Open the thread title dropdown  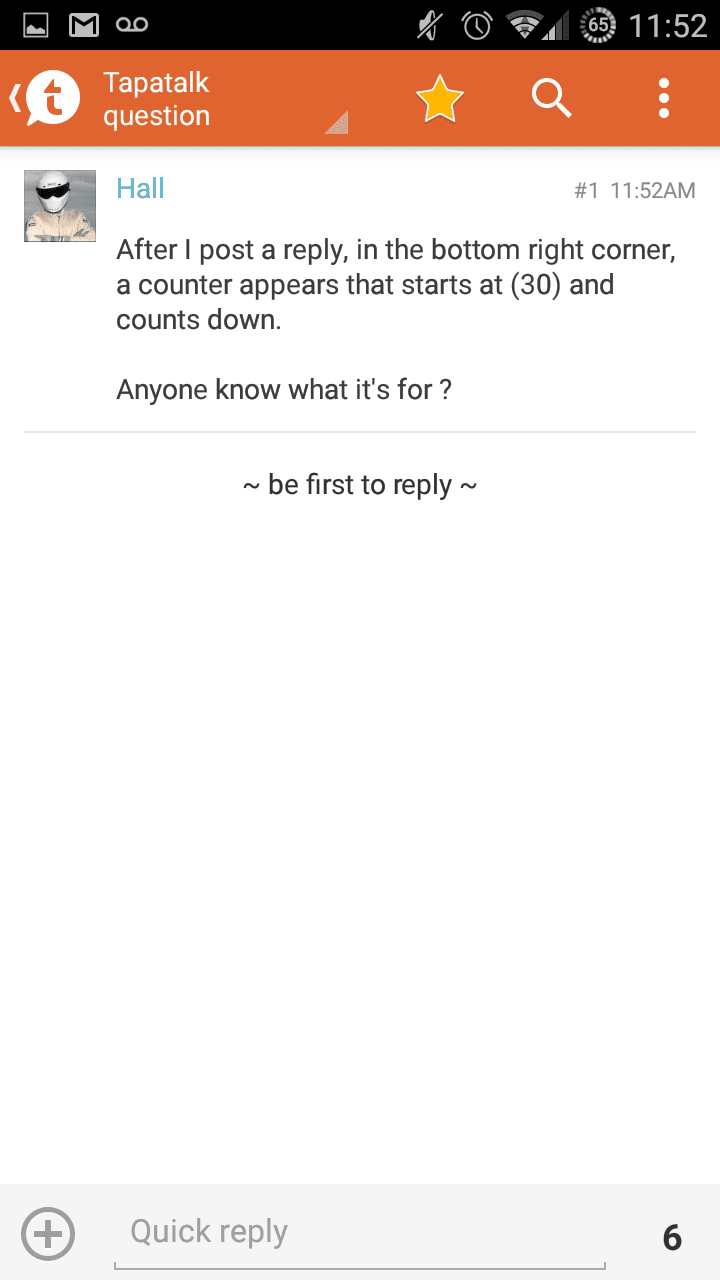[226, 99]
